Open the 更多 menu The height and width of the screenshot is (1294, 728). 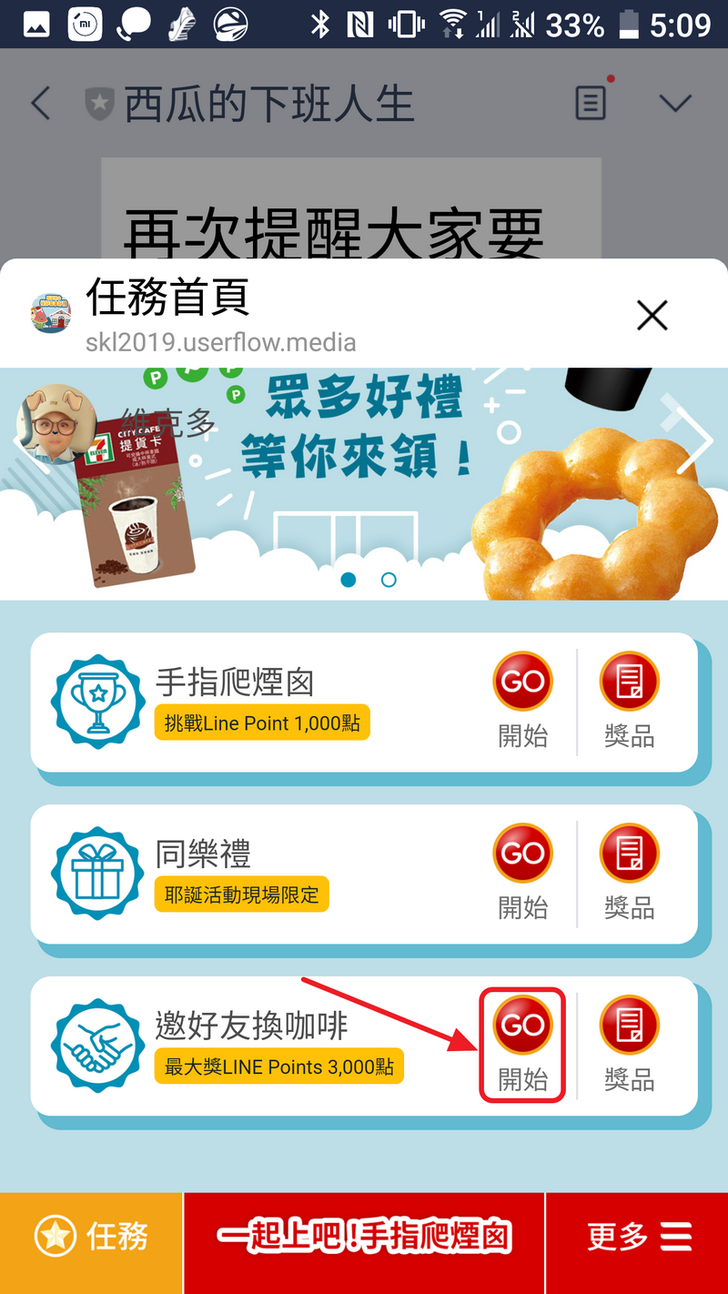(638, 1237)
